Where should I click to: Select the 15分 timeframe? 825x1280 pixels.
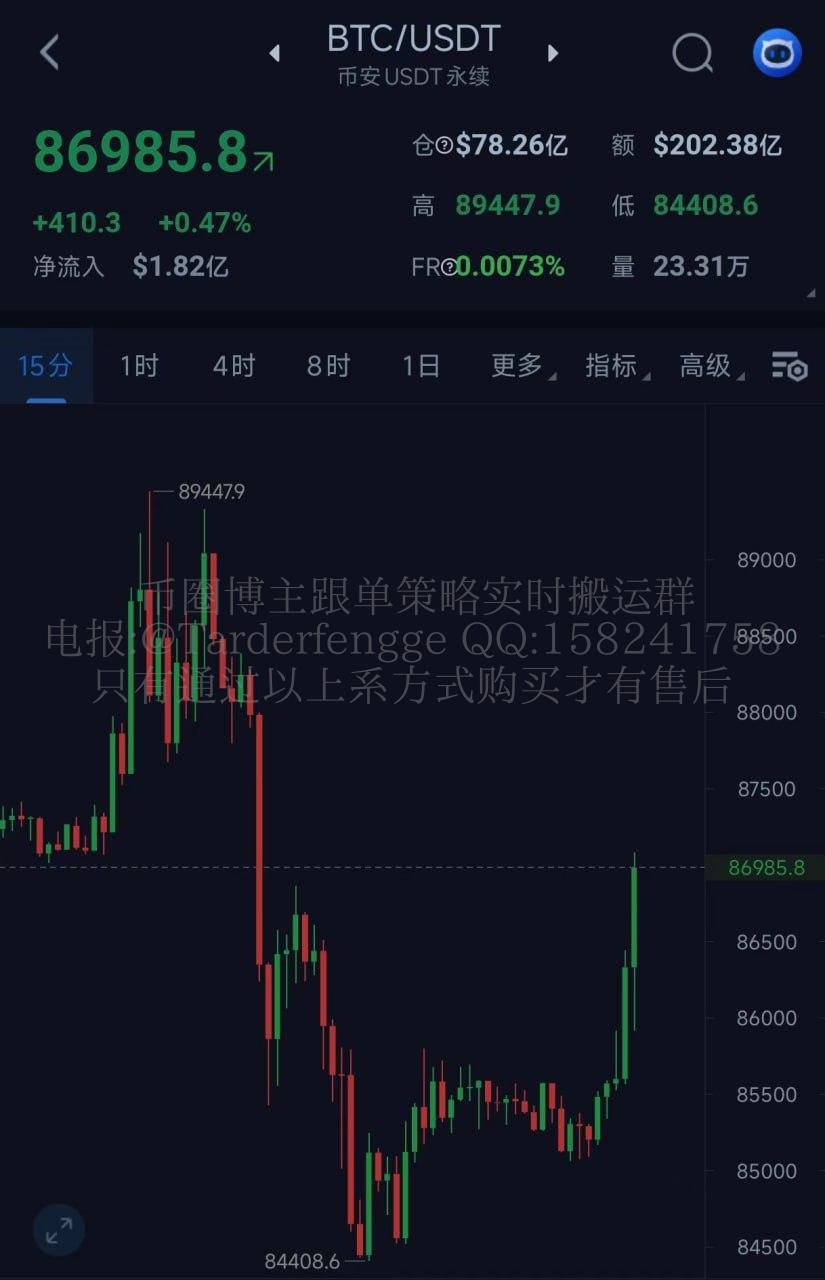click(45, 366)
